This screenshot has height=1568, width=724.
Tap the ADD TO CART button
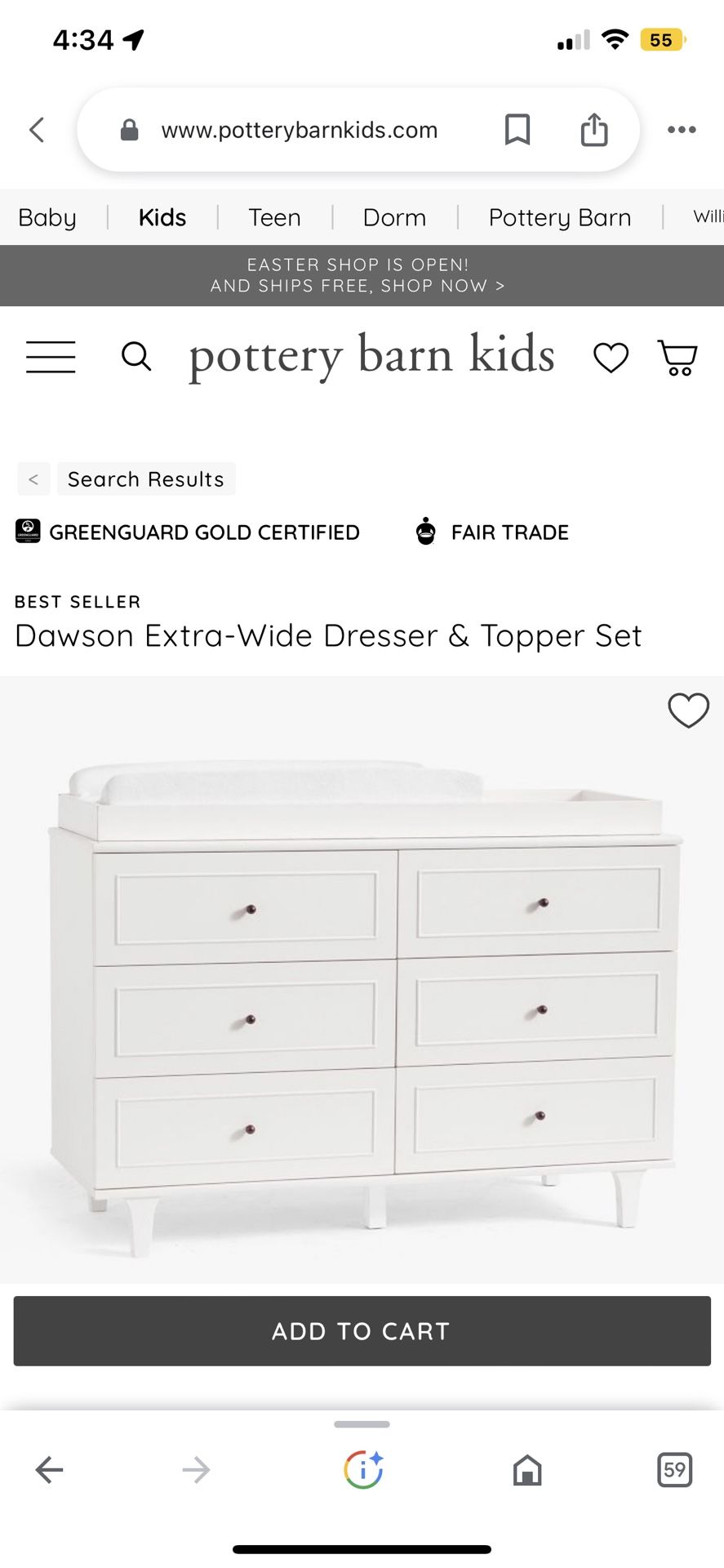pyautogui.click(x=362, y=1330)
